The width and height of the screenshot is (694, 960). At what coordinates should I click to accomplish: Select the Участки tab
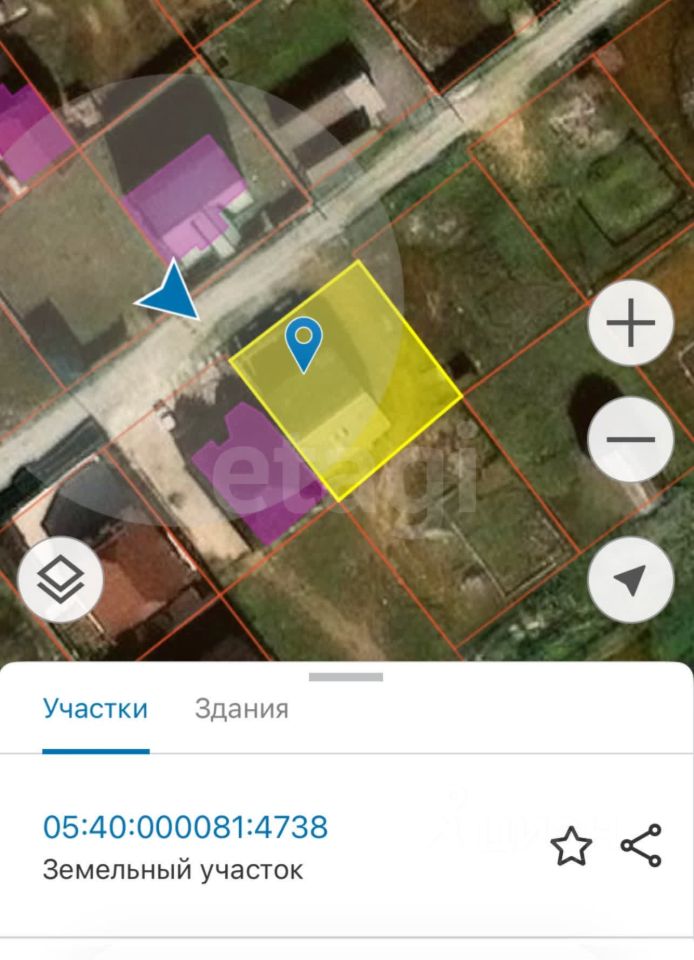coord(95,709)
